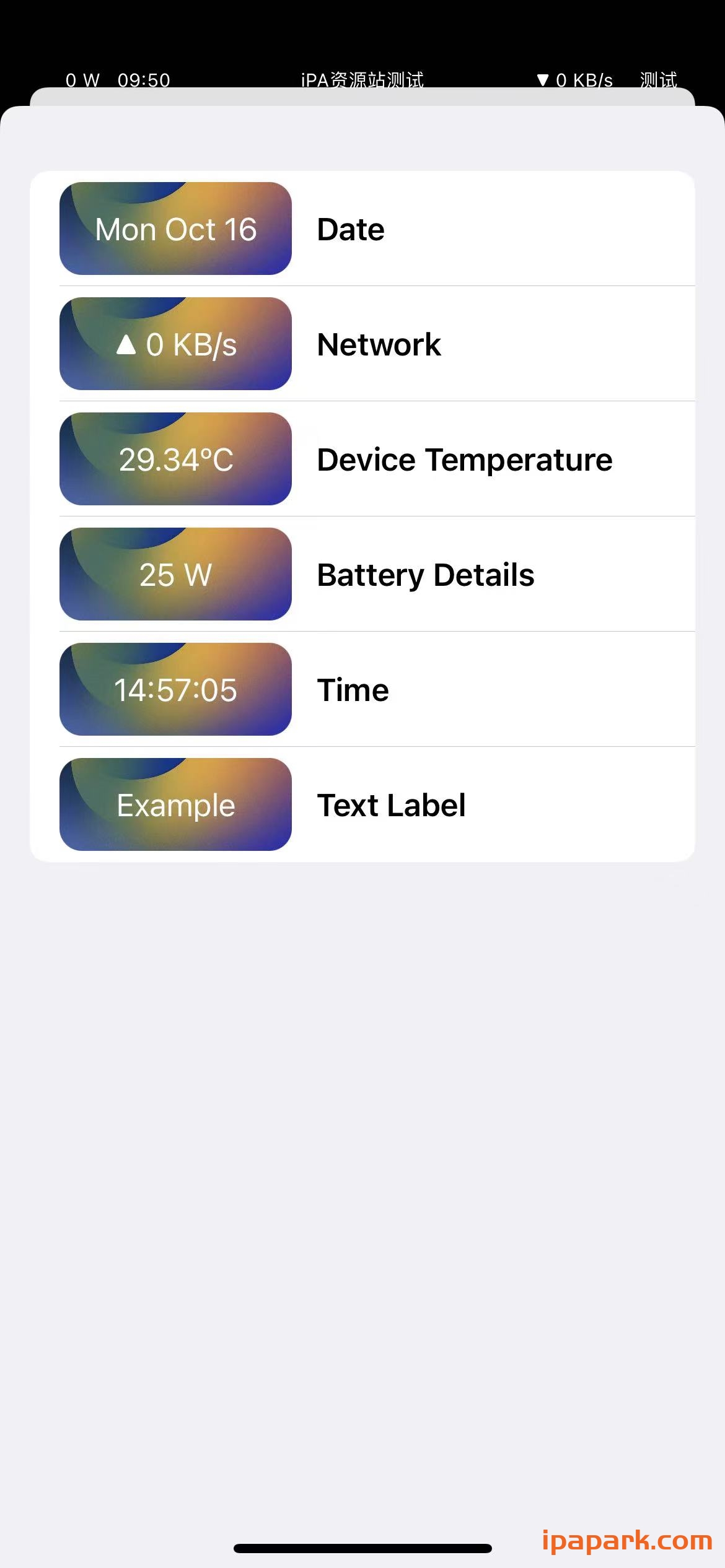Select the Mon Oct 16 date widget preview
Image resolution: width=725 pixels, height=1568 pixels.
175,229
